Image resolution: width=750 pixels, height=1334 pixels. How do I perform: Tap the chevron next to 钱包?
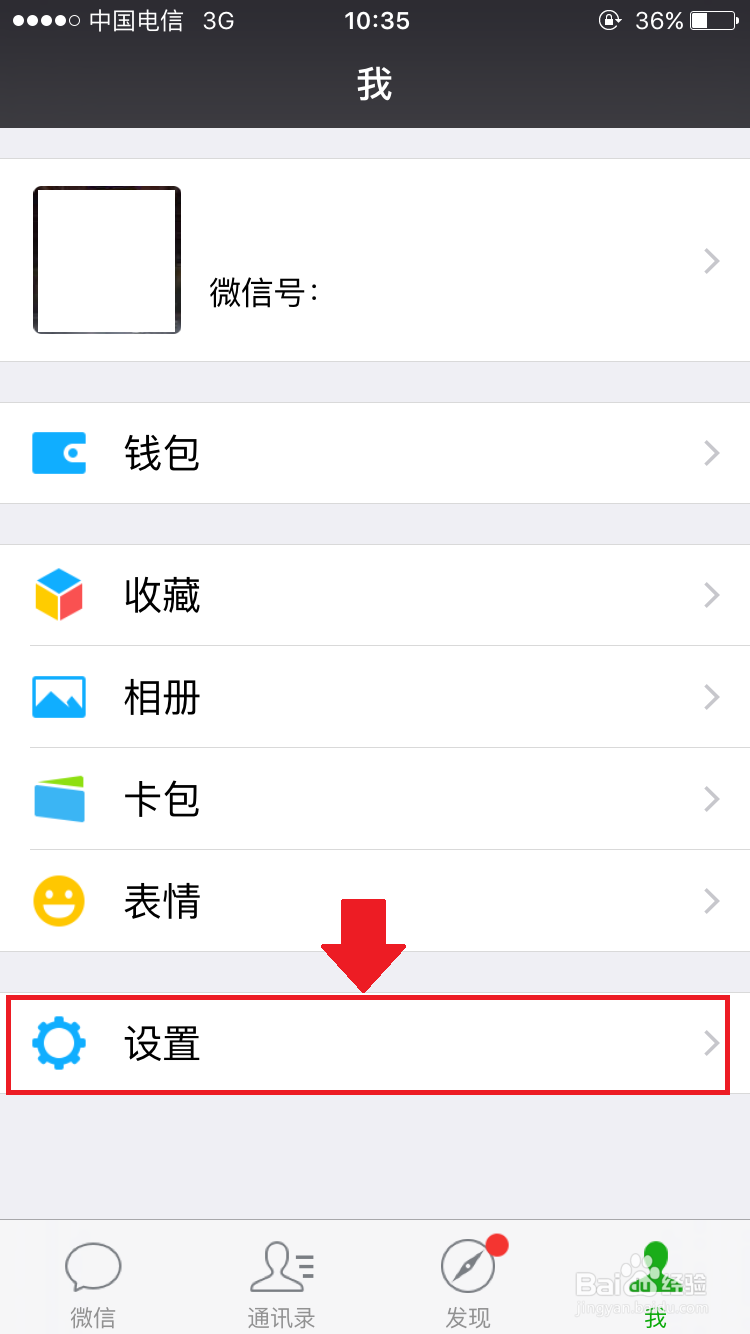[x=711, y=453]
